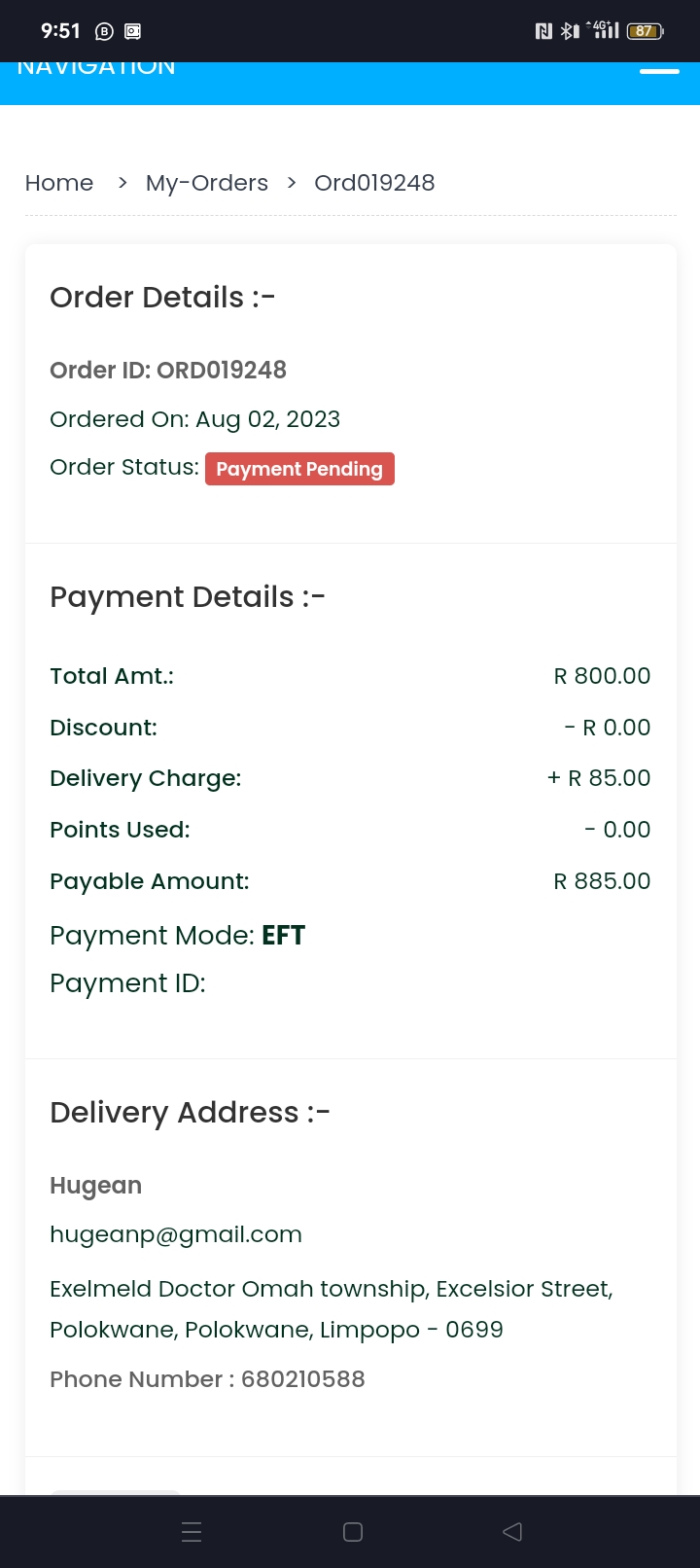700x1568 pixels.
Task: Open the recent apps button
Action: [192, 1532]
